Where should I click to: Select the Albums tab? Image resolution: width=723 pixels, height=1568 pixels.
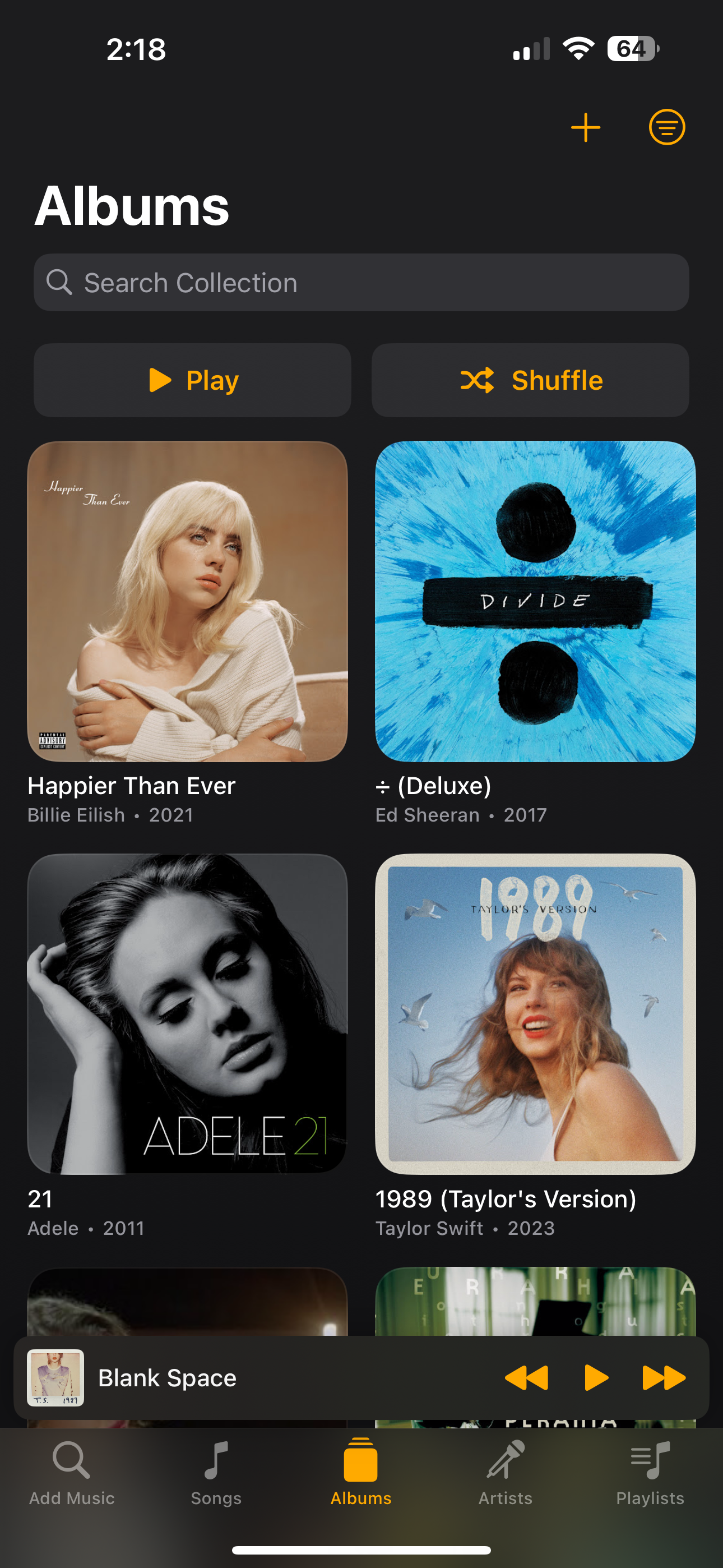(x=361, y=1472)
